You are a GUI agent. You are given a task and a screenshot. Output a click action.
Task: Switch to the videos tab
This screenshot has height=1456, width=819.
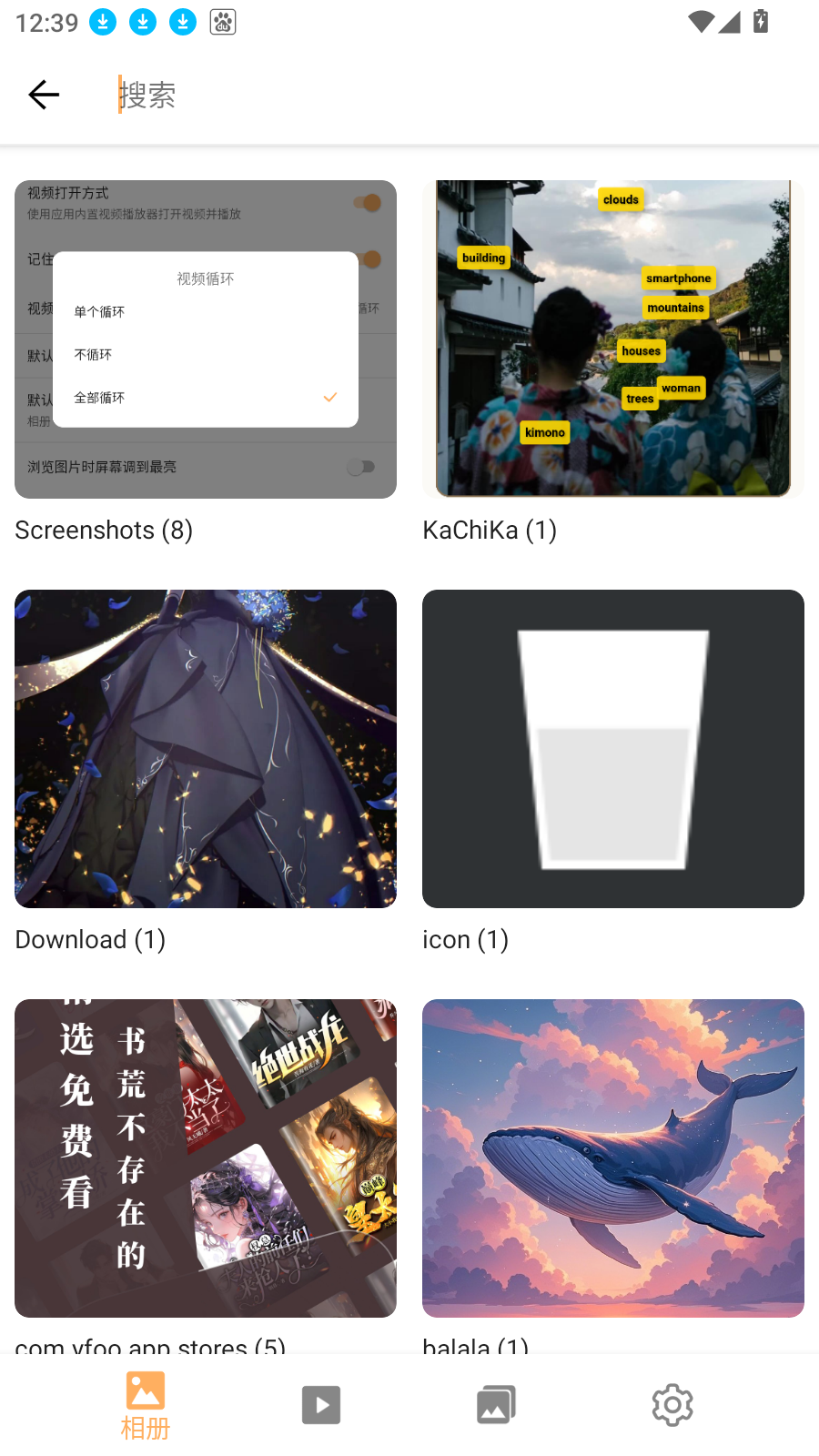pos(321,1405)
